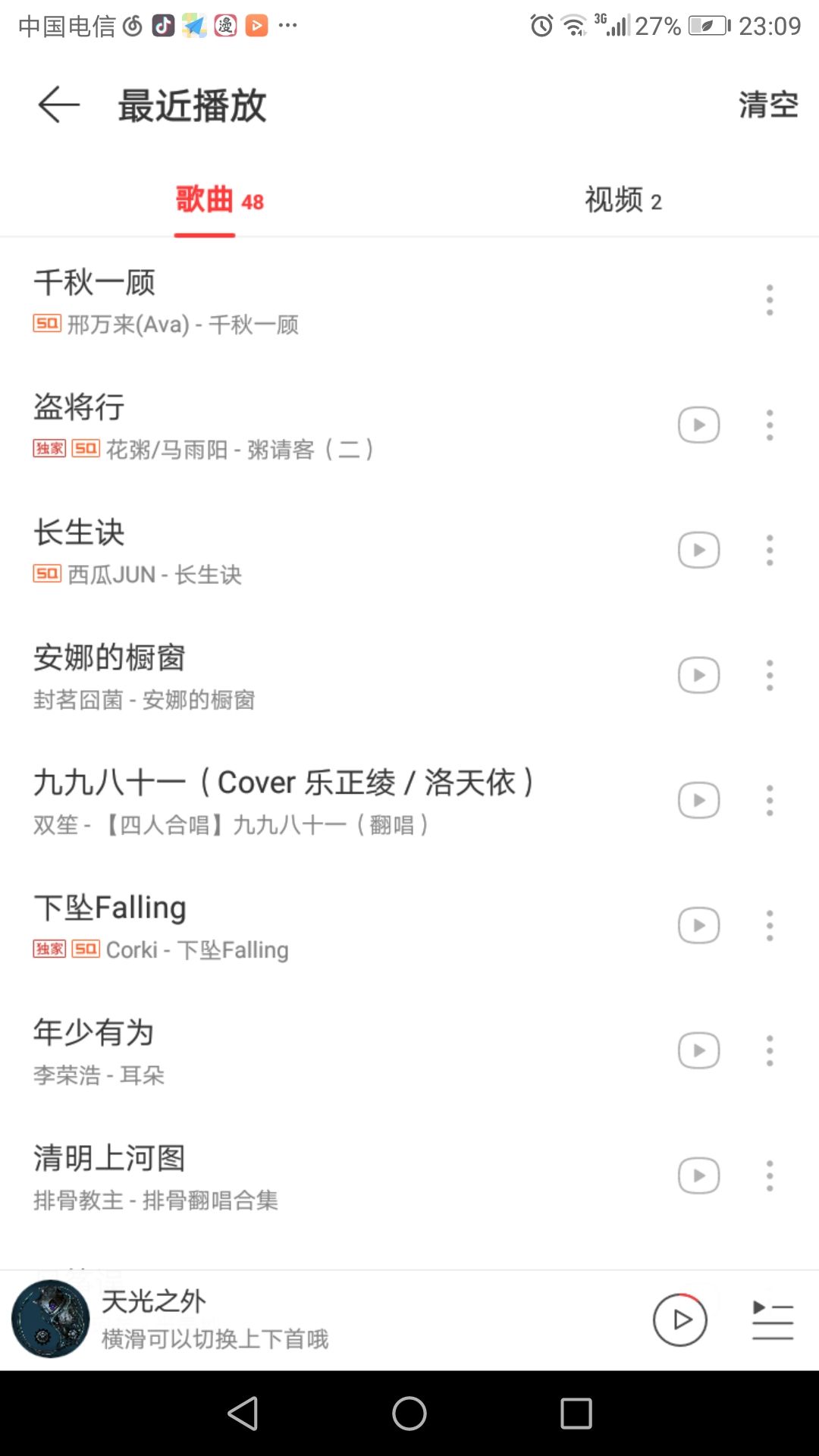Viewport: 819px width, 1456px height.
Task: Resume playing 天光之外 in the mini player
Action: click(680, 1320)
